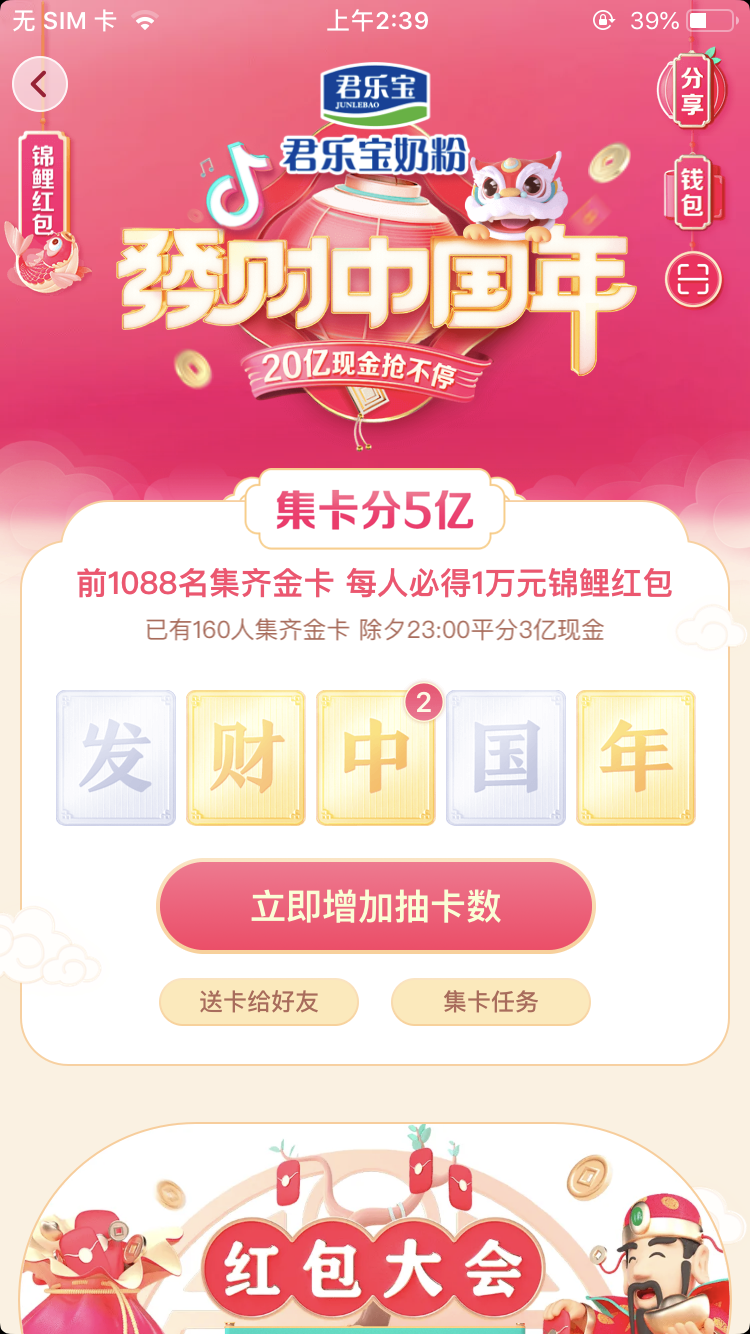Tap the 分享 share lantern button
This screenshot has height=1334, width=750.
[x=692, y=90]
